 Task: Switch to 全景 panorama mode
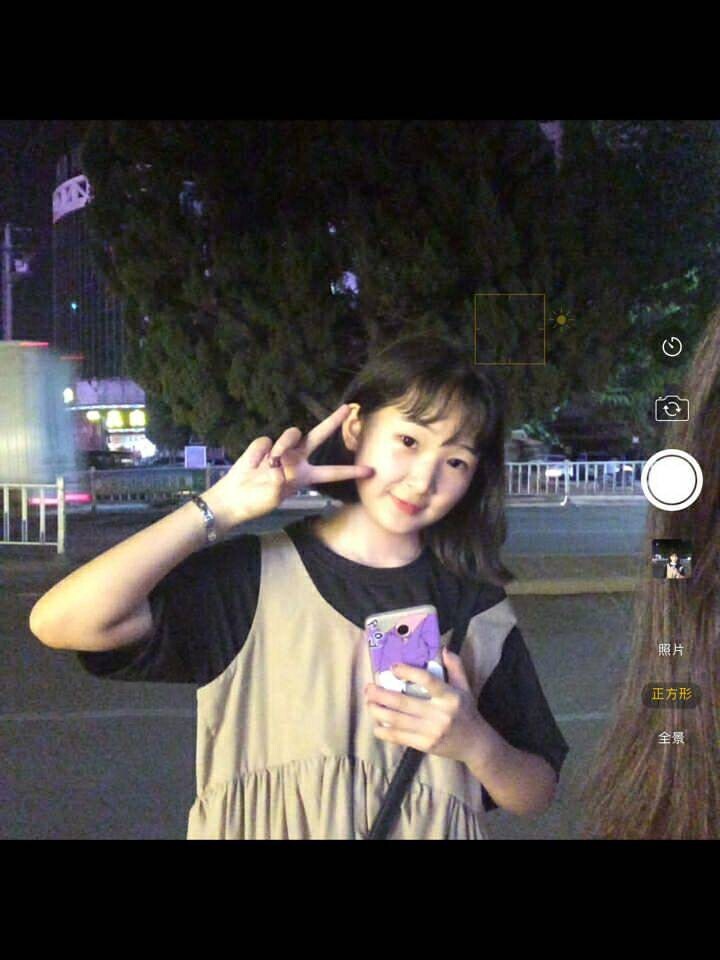click(x=671, y=738)
